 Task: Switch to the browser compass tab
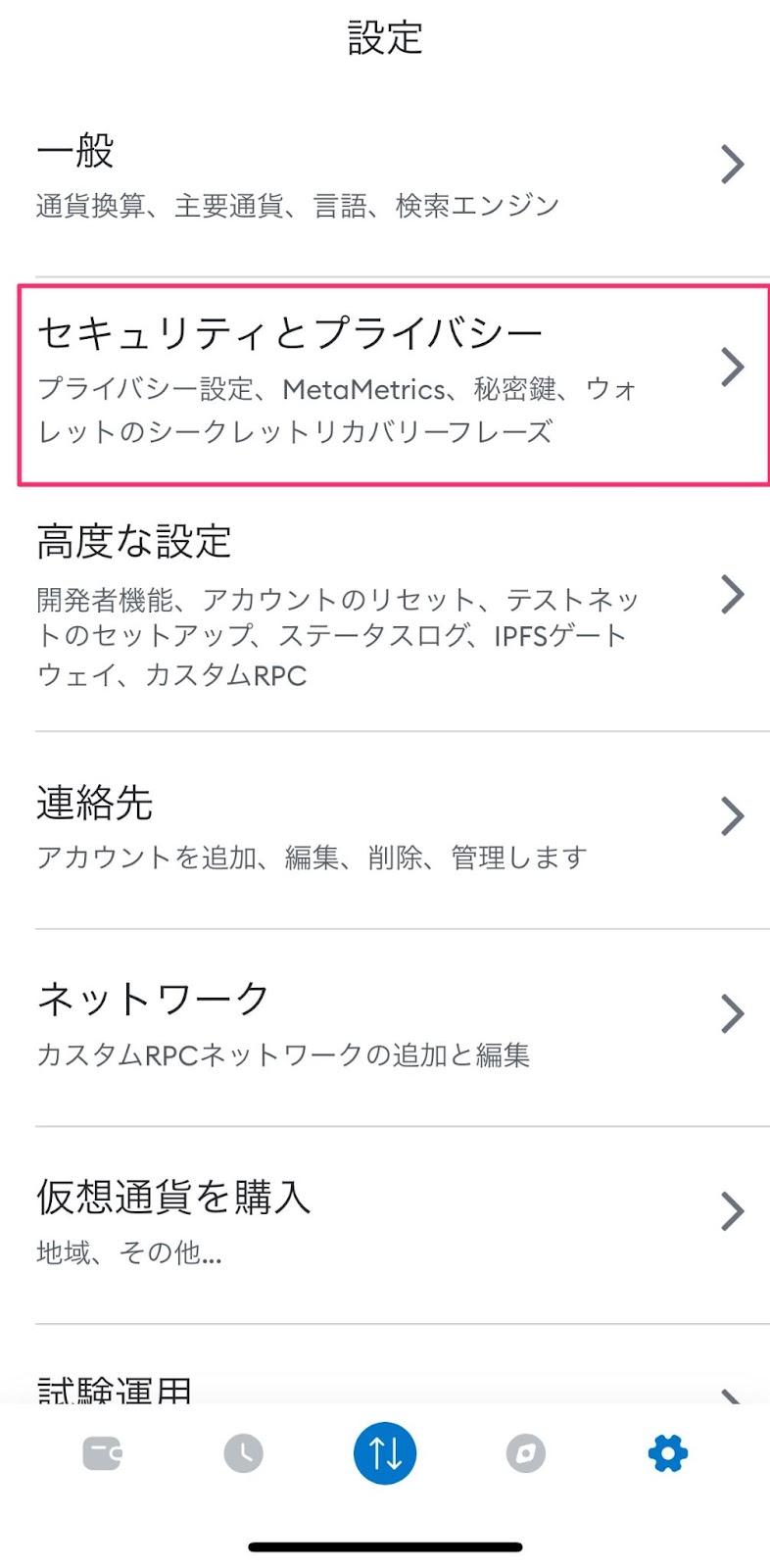(526, 1453)
